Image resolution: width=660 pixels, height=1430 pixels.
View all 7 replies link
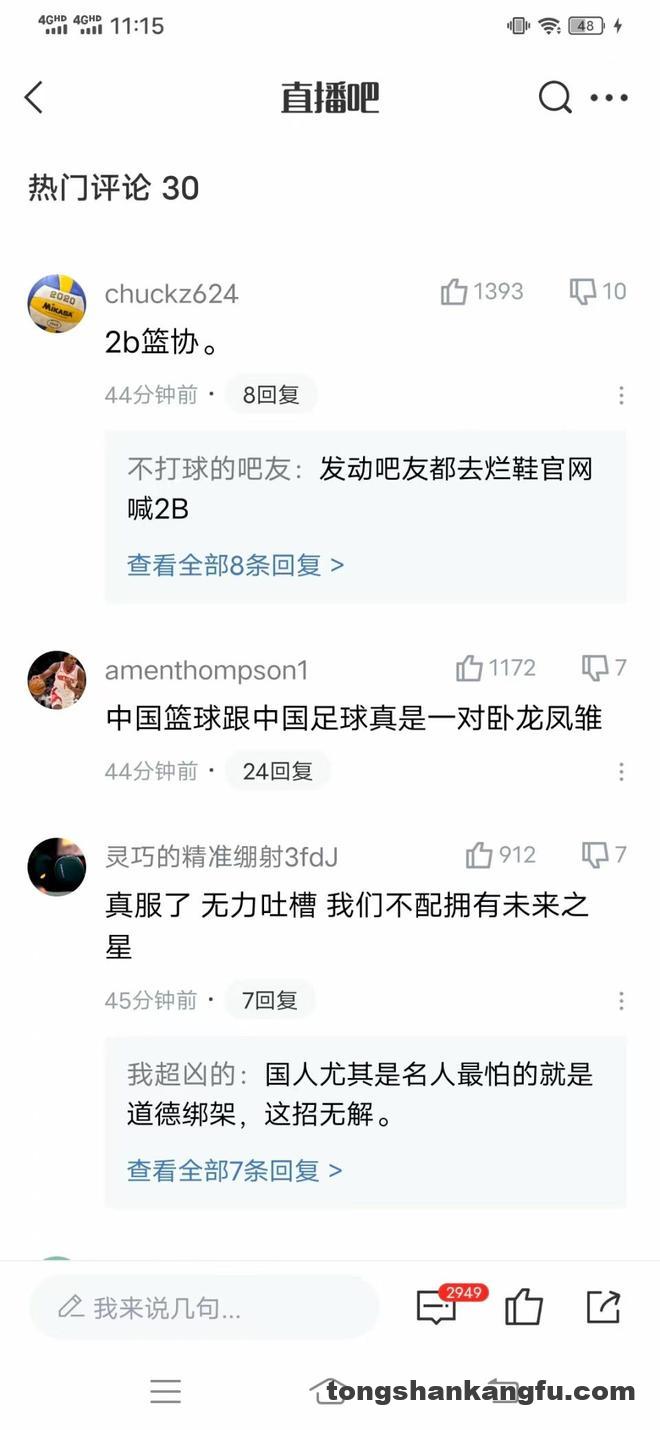[x=234, y=1170]
